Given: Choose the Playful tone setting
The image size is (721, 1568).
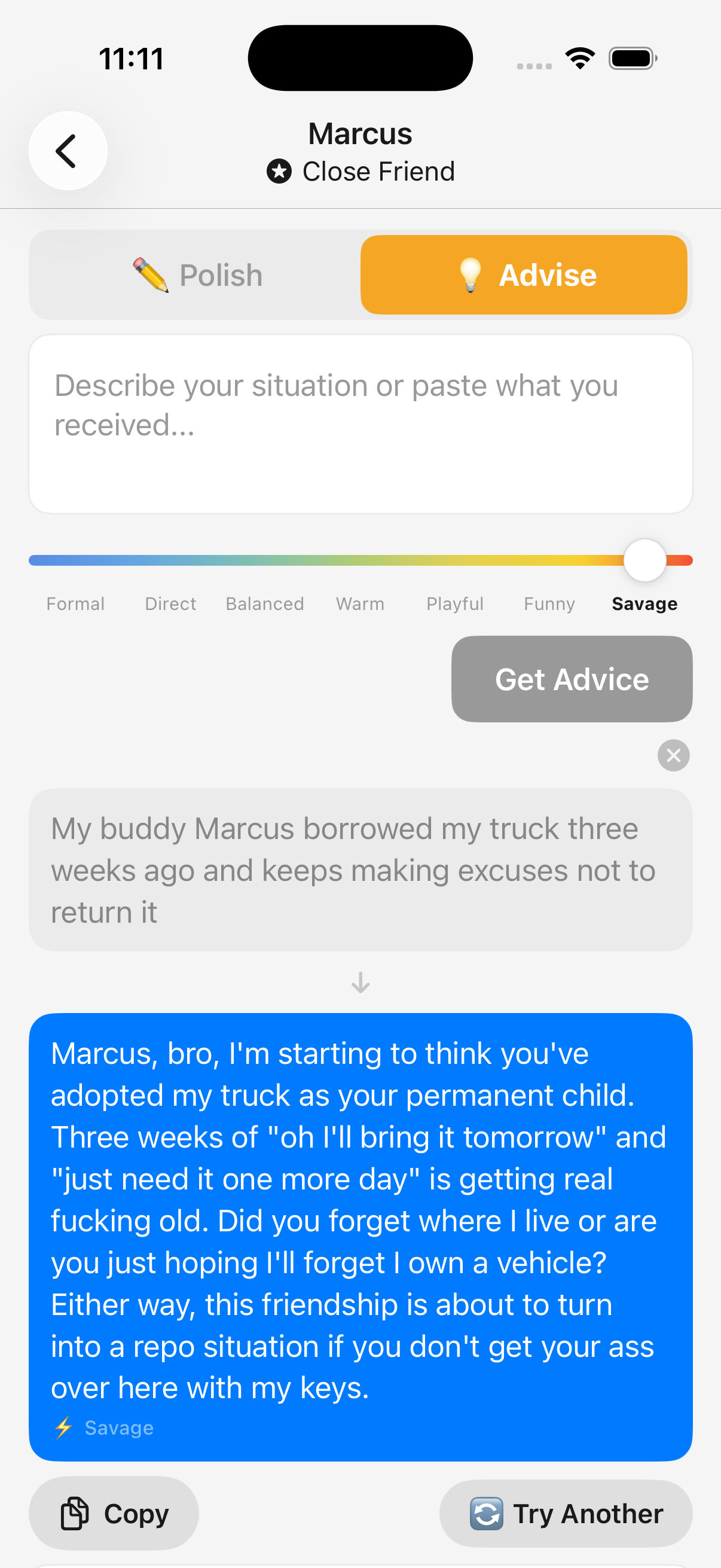Looking at the screenshot, I should point(454,603).
